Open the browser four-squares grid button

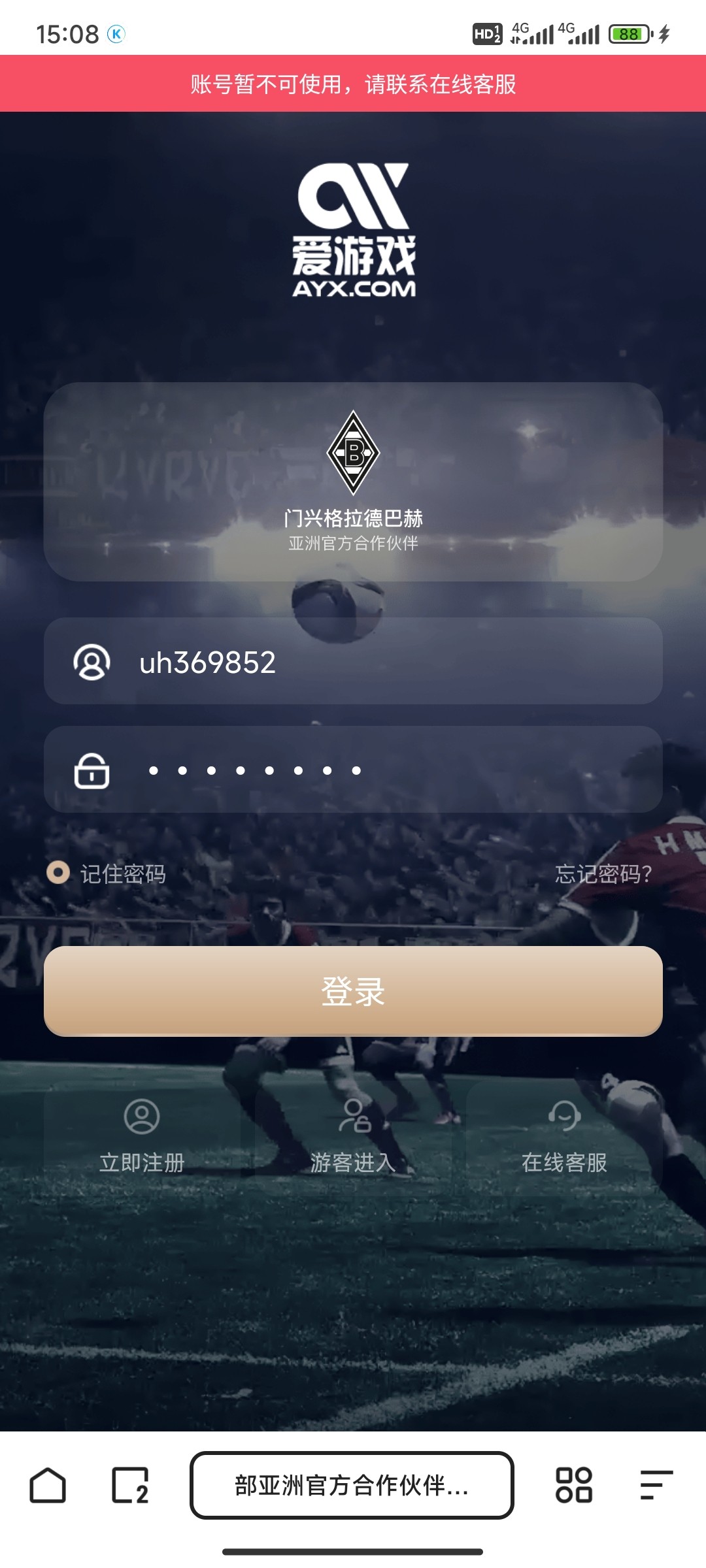click(x=573, y=1485)
